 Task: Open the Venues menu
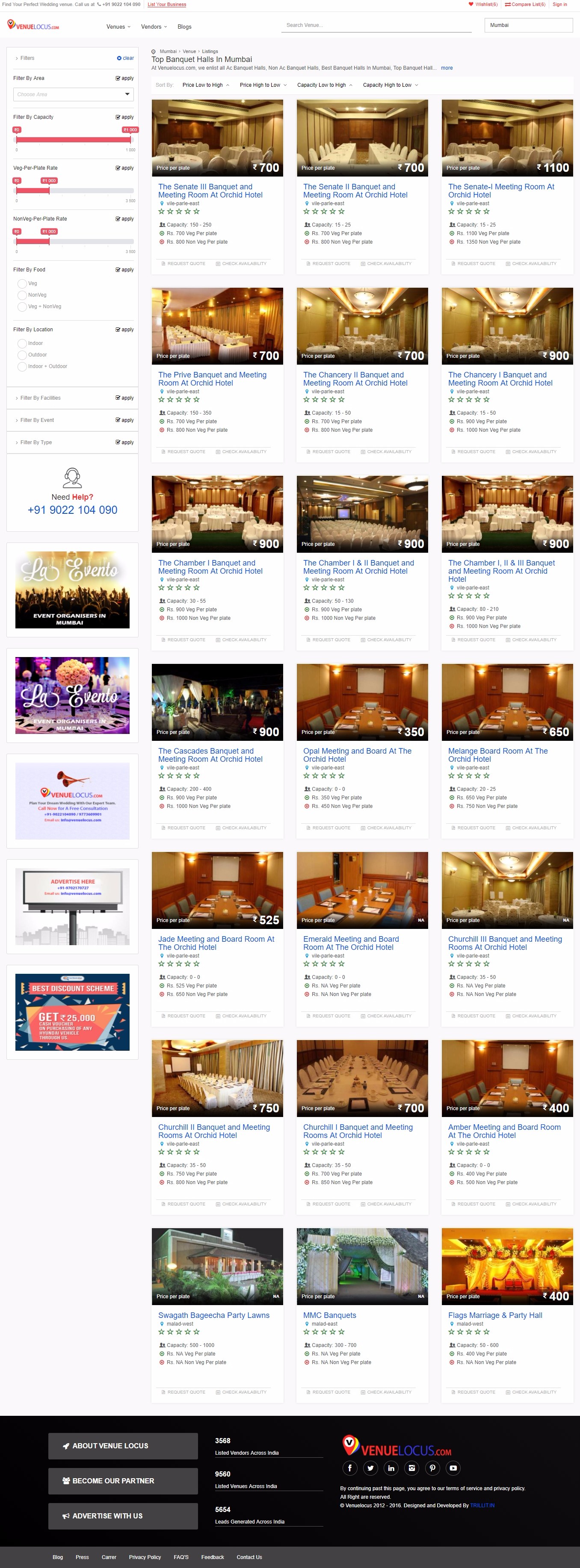point(118,27)
